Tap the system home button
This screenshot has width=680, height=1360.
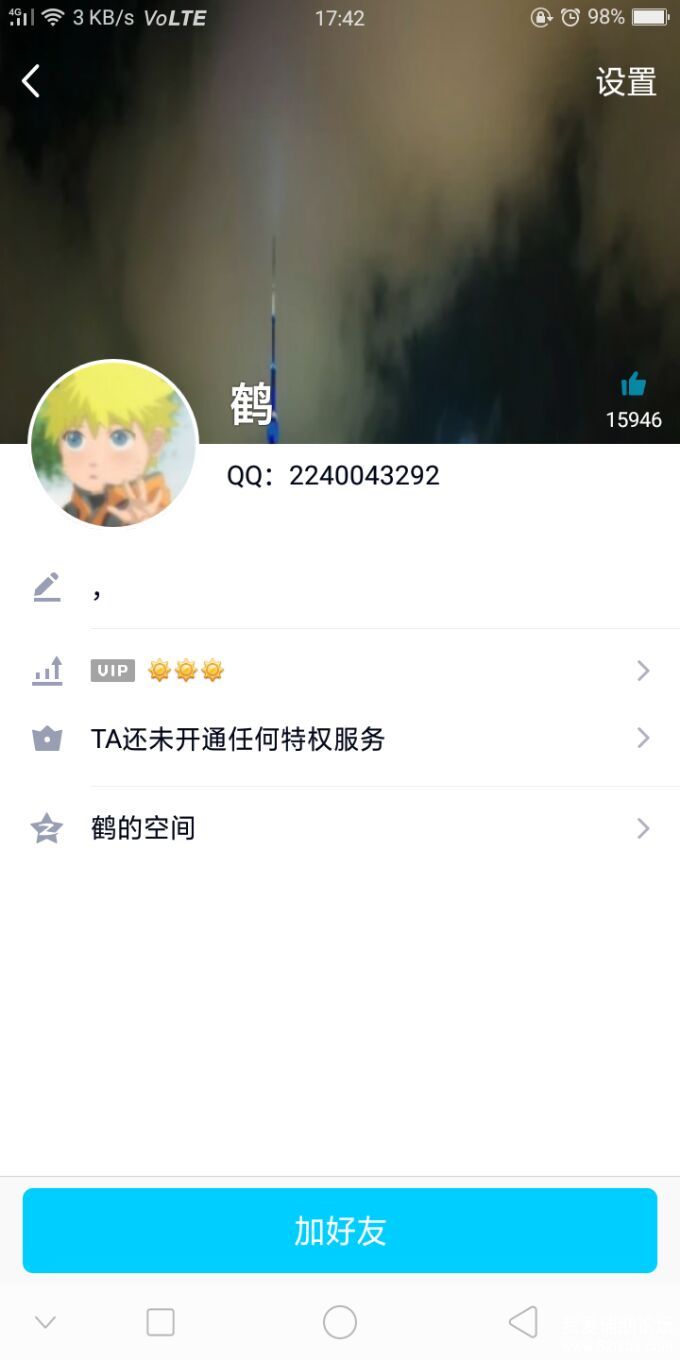click(x=340, y=1322)
